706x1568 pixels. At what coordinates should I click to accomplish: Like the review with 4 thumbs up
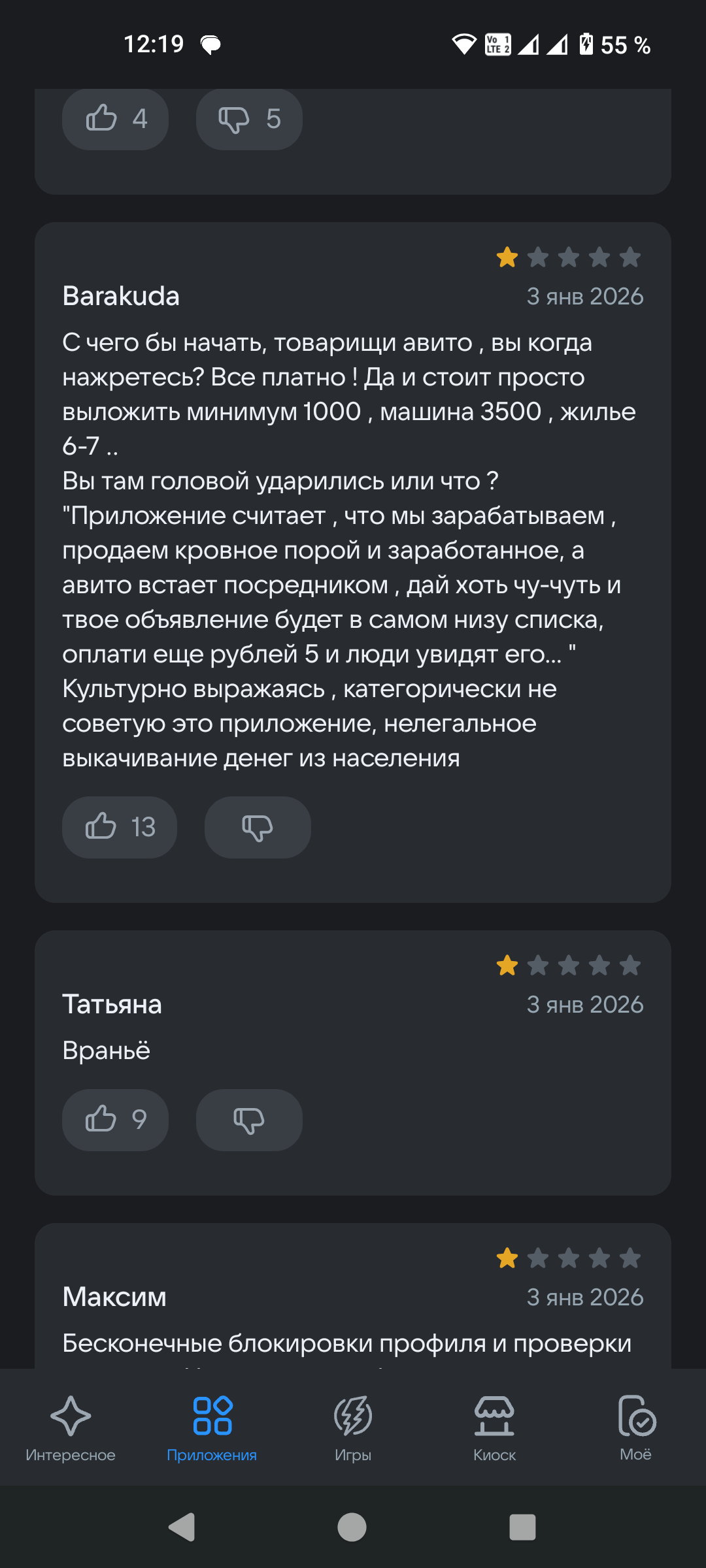pyautogui.click(x=115, y=119)
